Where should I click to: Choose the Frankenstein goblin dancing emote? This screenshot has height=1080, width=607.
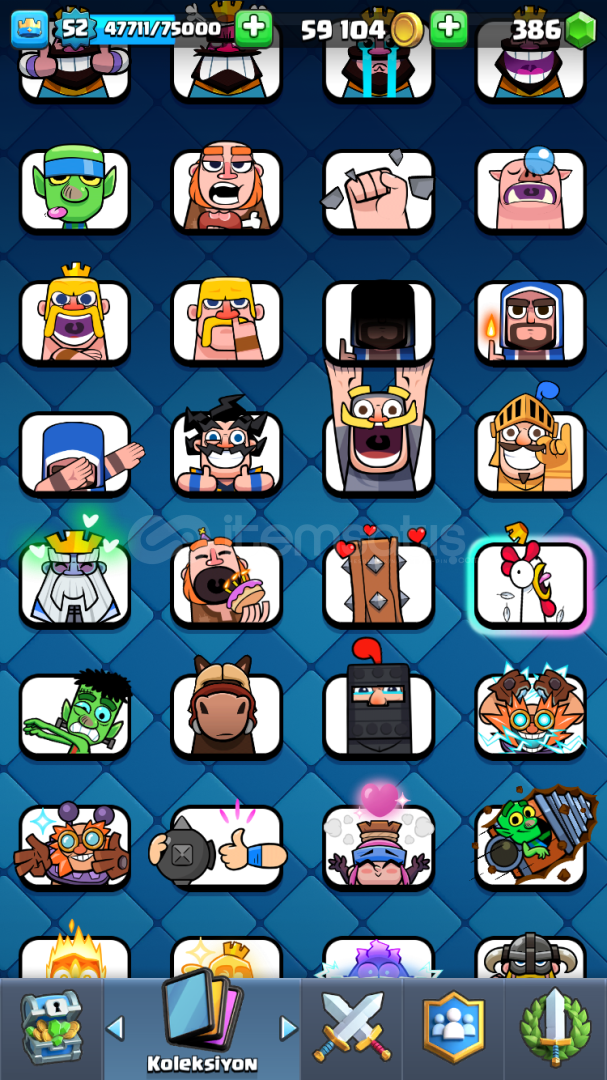tap(76, 712)
